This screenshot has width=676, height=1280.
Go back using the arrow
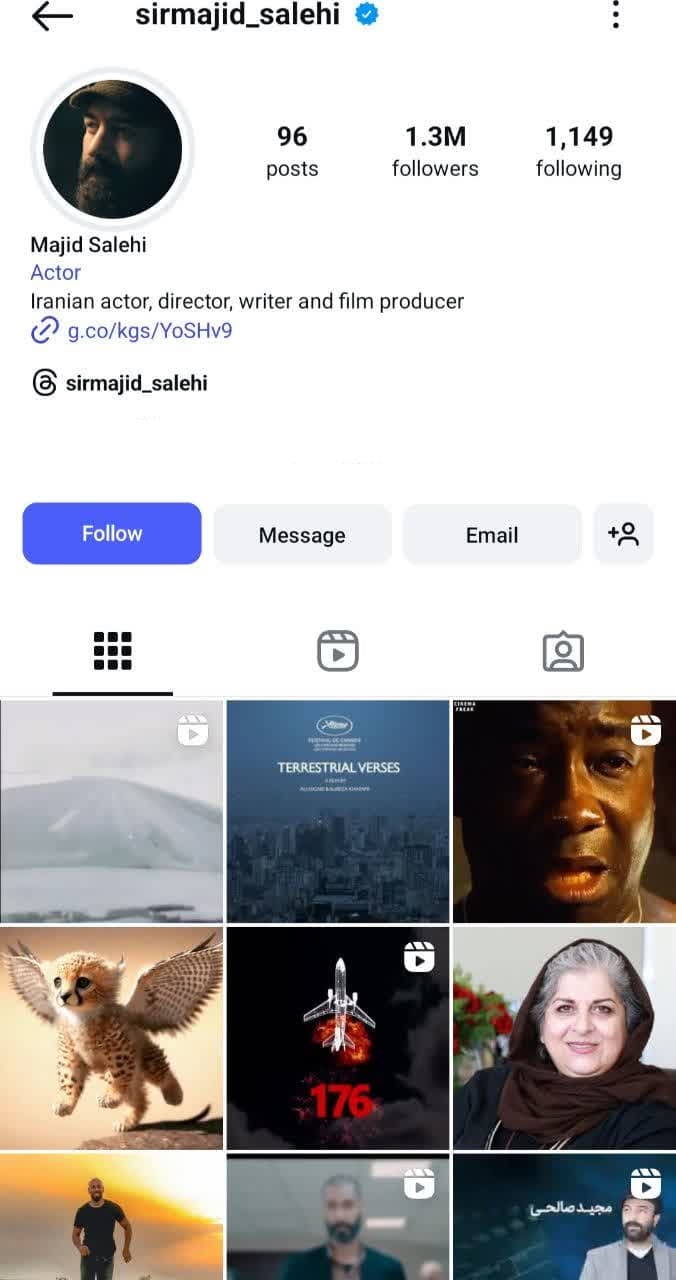[x=52, y=16]
